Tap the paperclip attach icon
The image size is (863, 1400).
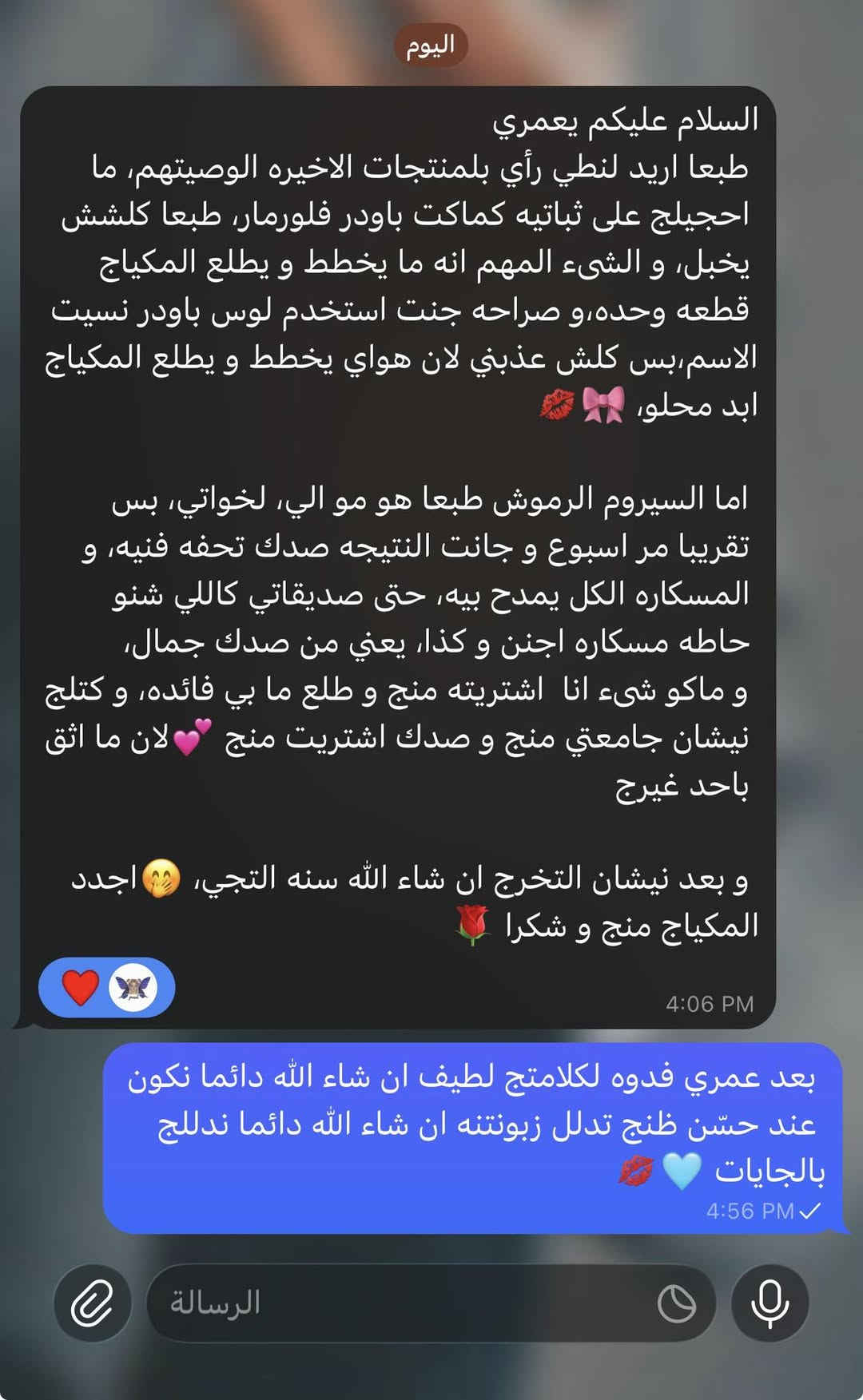[x=92, y=1303]
